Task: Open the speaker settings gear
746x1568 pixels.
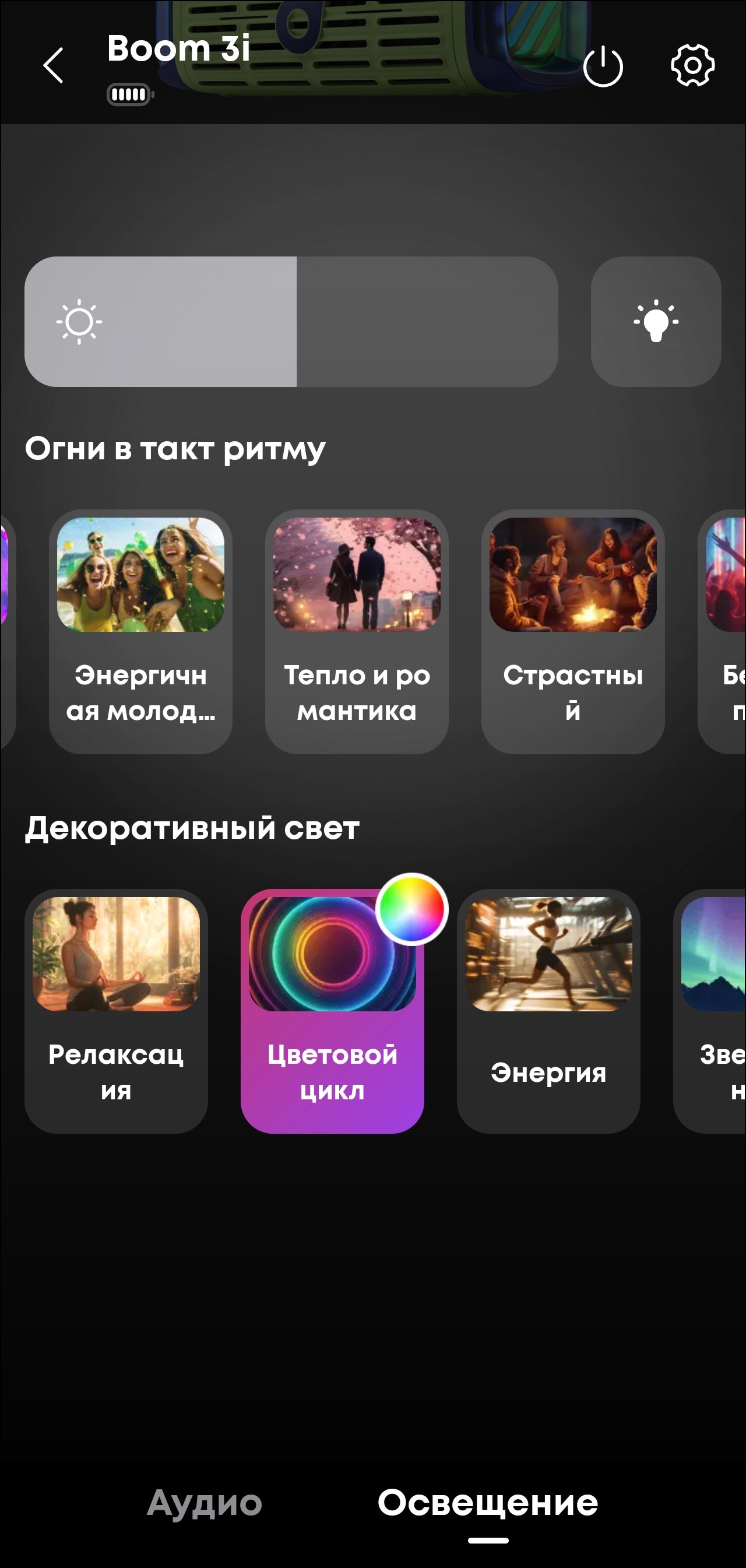Action: click(x=692, y=65)
